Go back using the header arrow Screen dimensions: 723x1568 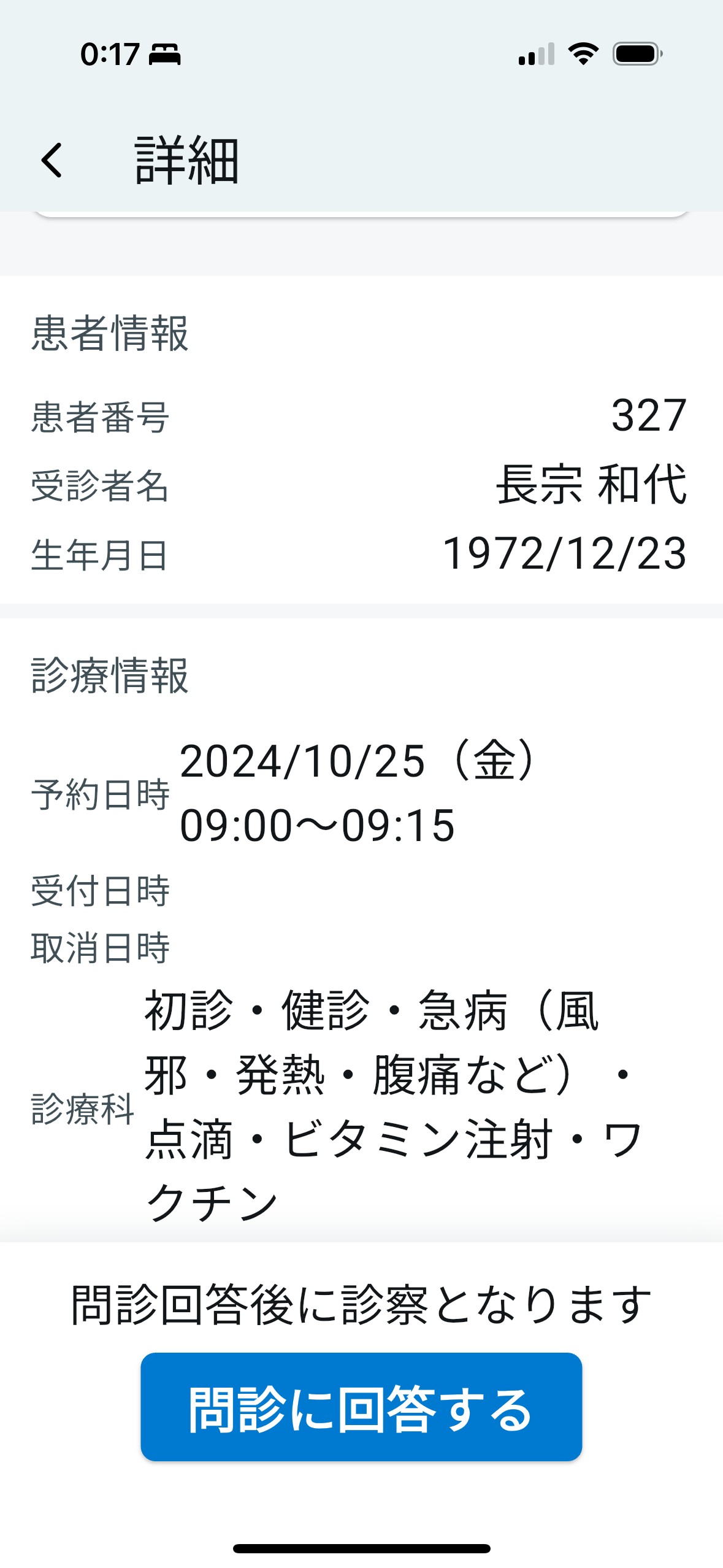pyautogui.click(x=52, y=161)
